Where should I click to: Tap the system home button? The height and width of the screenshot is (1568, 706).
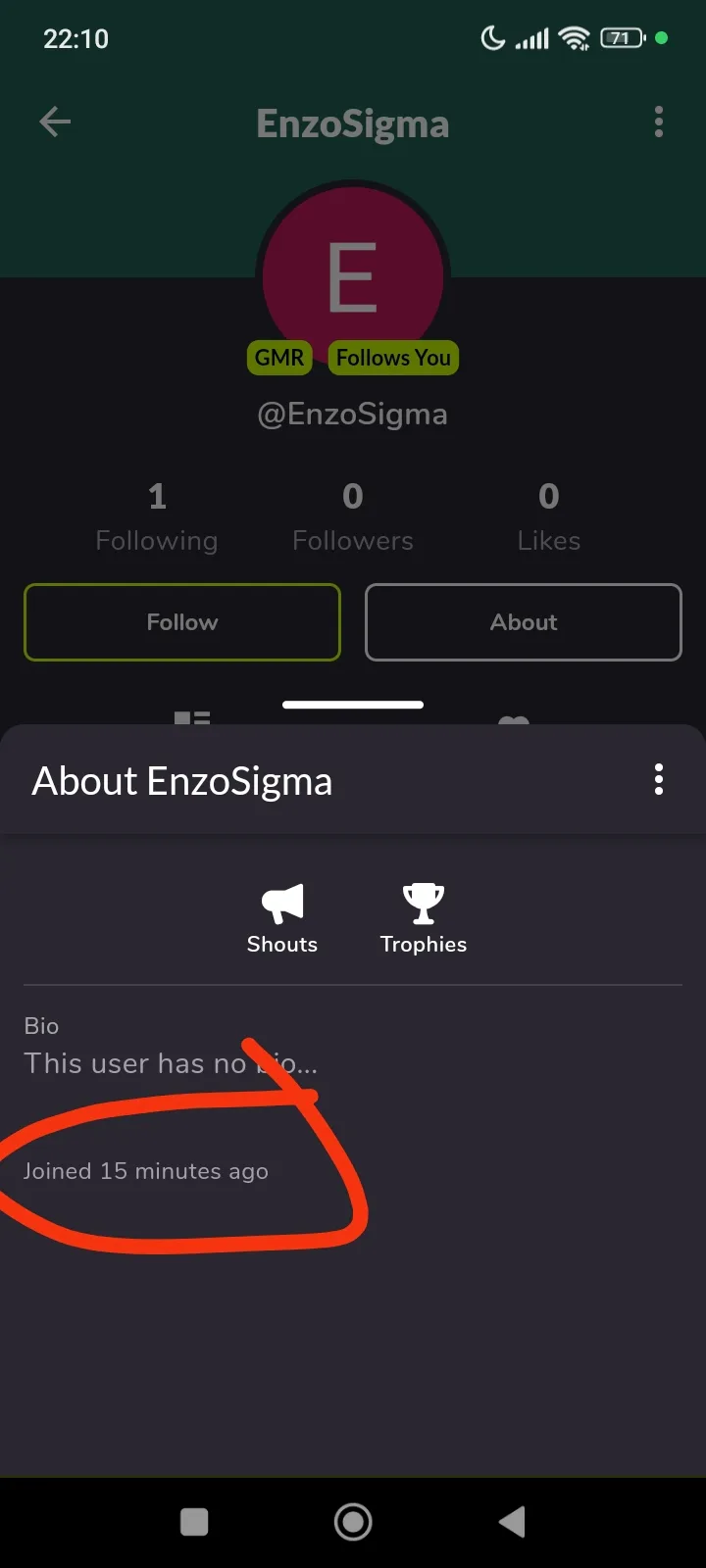coord(353,1522)
